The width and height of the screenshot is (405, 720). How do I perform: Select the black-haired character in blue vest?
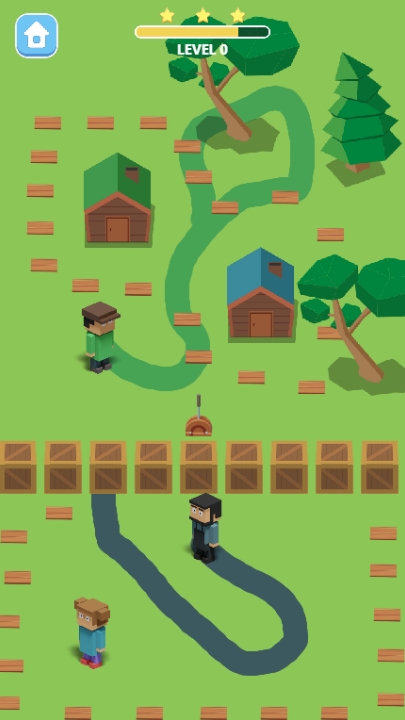pyautogui.click(x=206, y=528)
